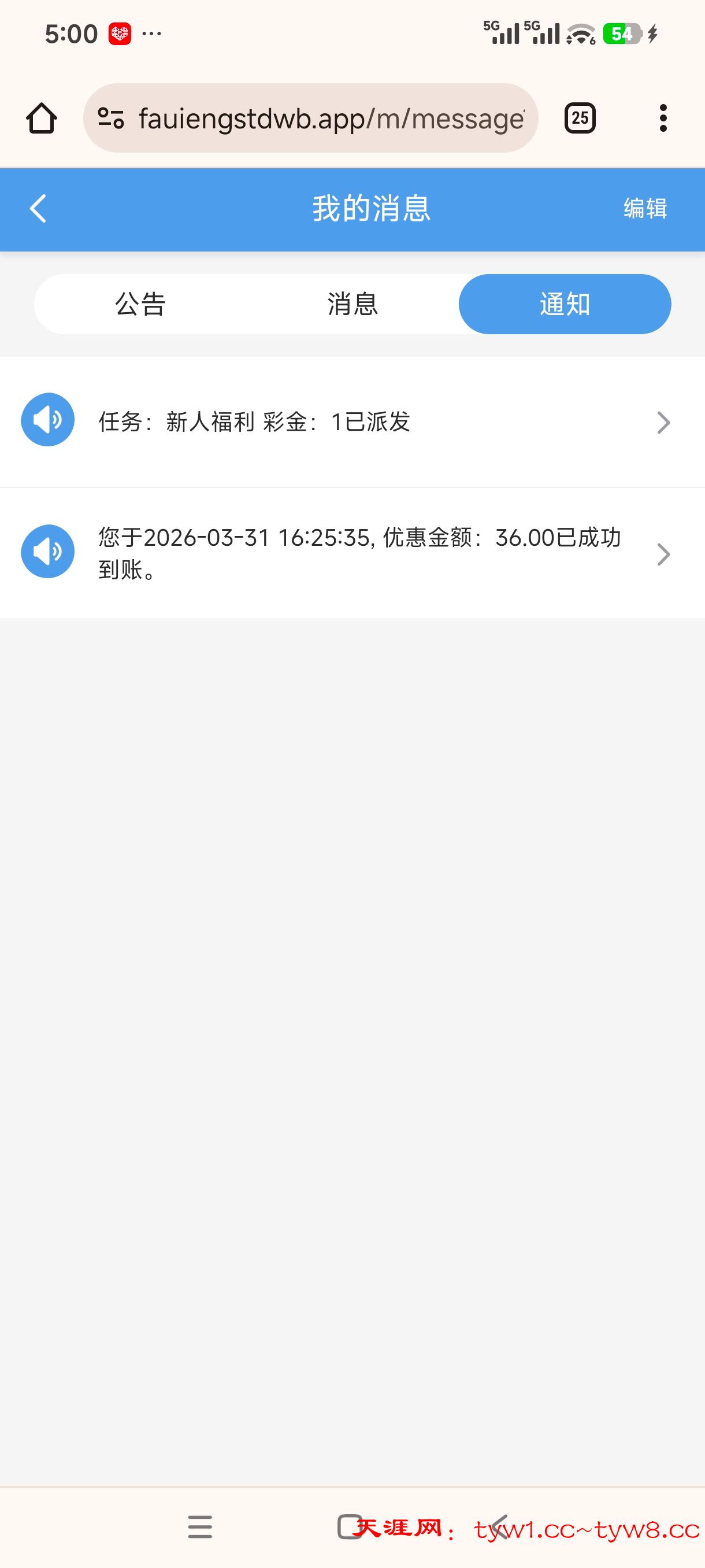Open the browser three-dot overflow menu

pos(664,117)
